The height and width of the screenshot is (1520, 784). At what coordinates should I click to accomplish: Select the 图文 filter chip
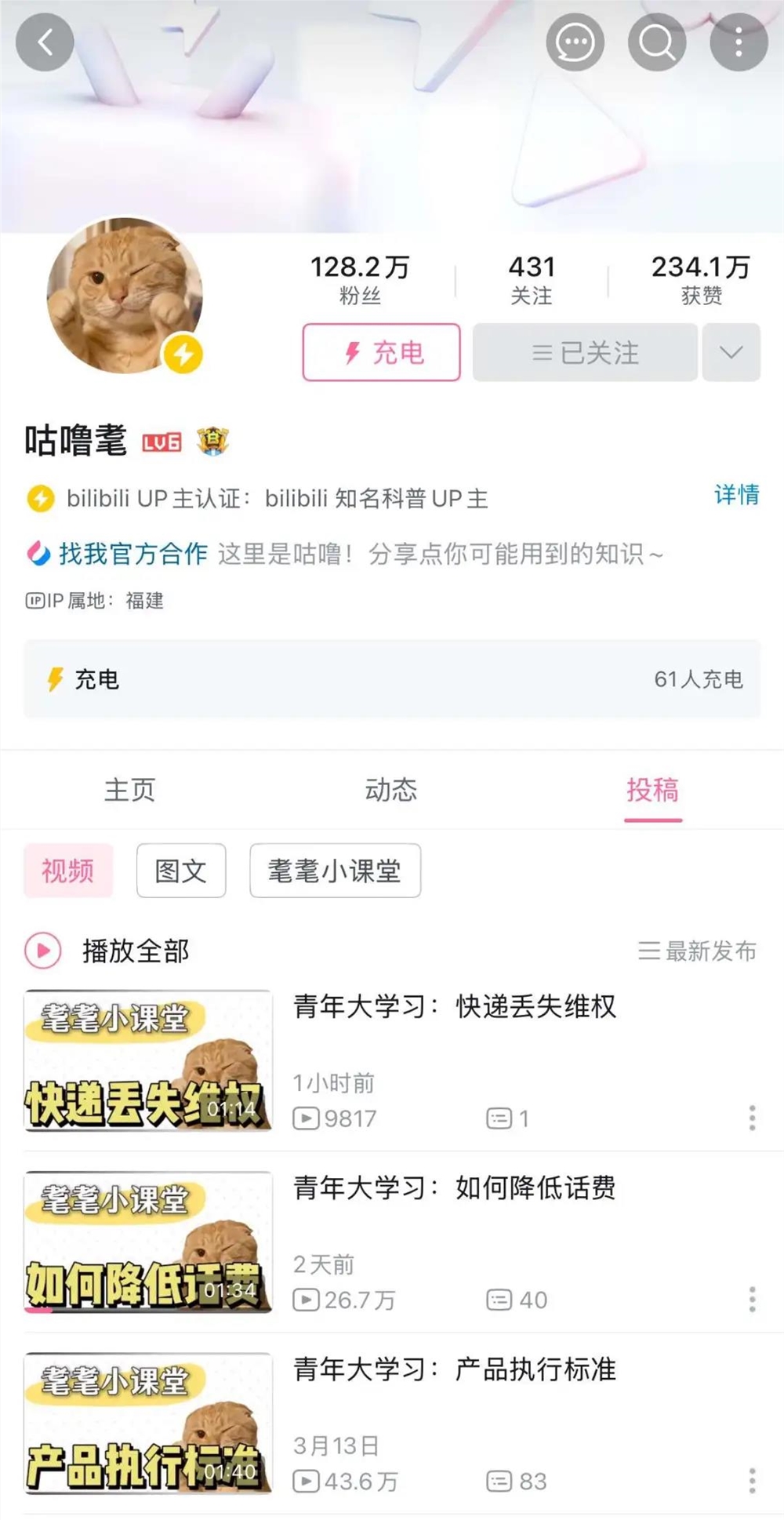click(180, 870)
